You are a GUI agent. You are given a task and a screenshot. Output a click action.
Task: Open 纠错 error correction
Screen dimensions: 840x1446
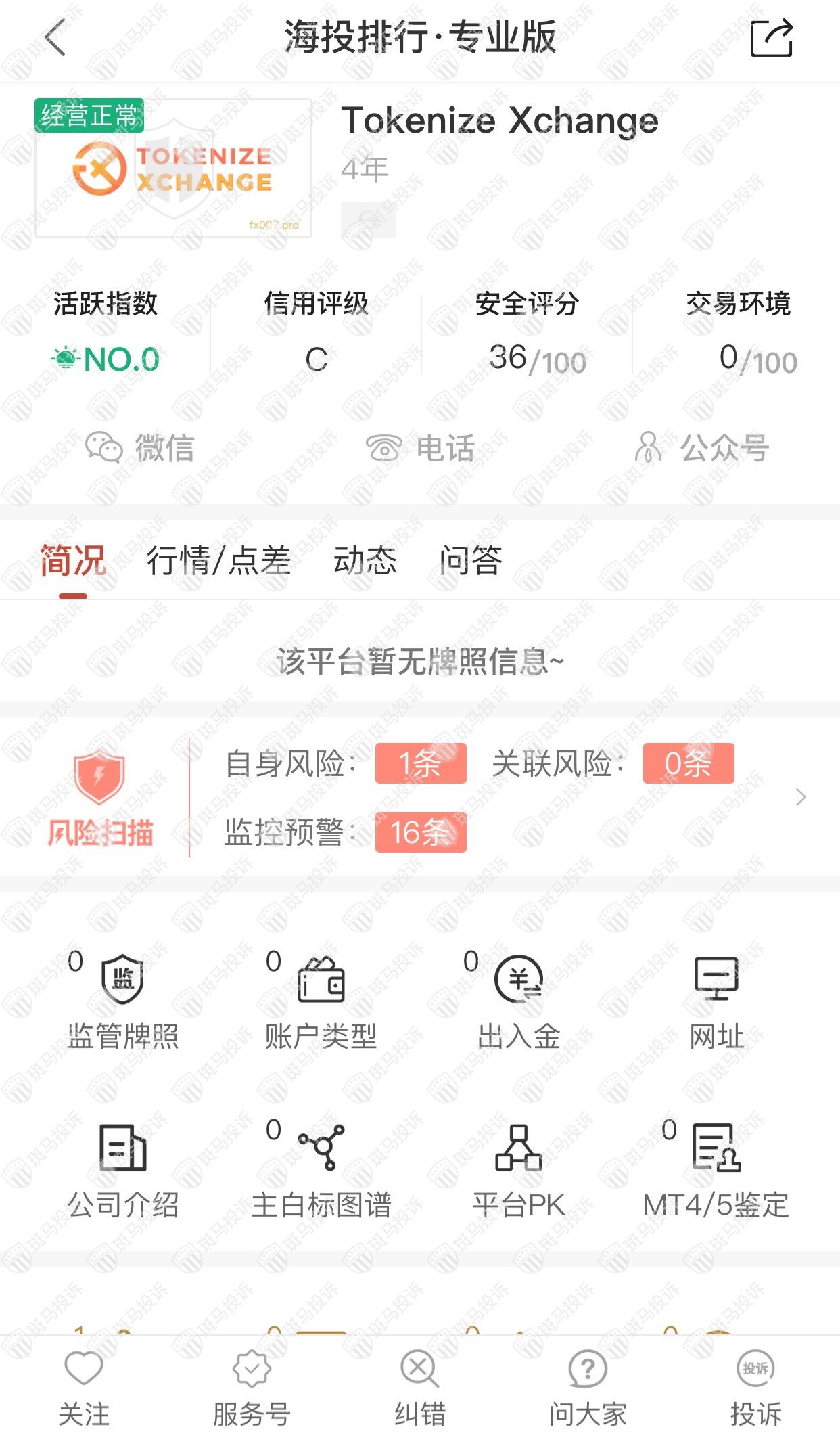420,1388
